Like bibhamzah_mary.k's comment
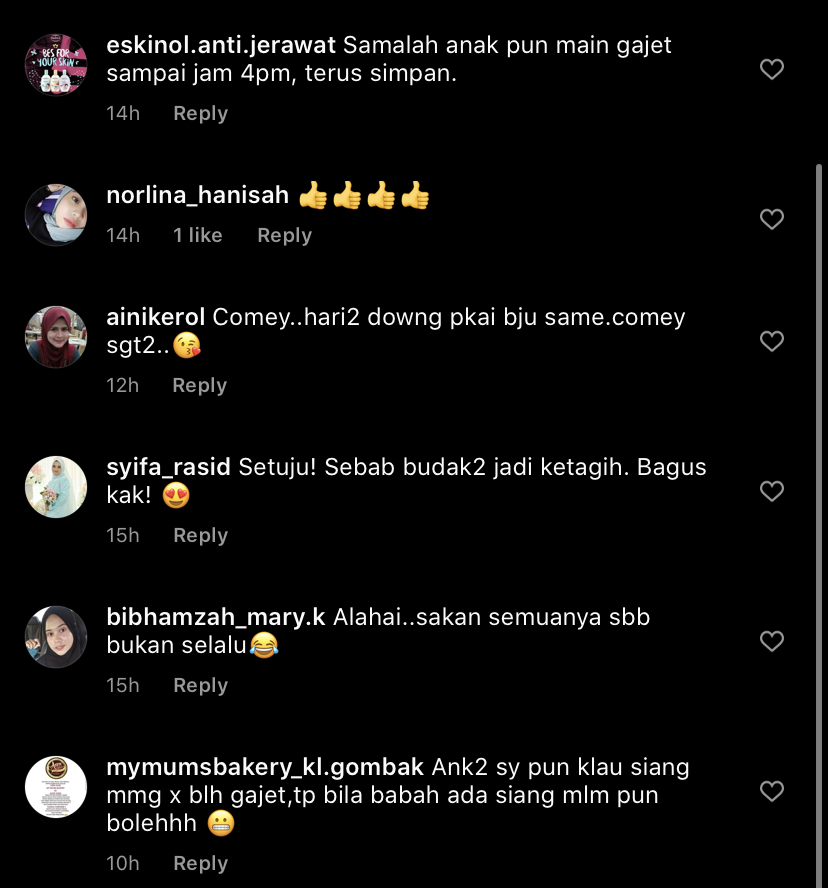The width and height of the screenshot is (828, 888). [771, 642]
